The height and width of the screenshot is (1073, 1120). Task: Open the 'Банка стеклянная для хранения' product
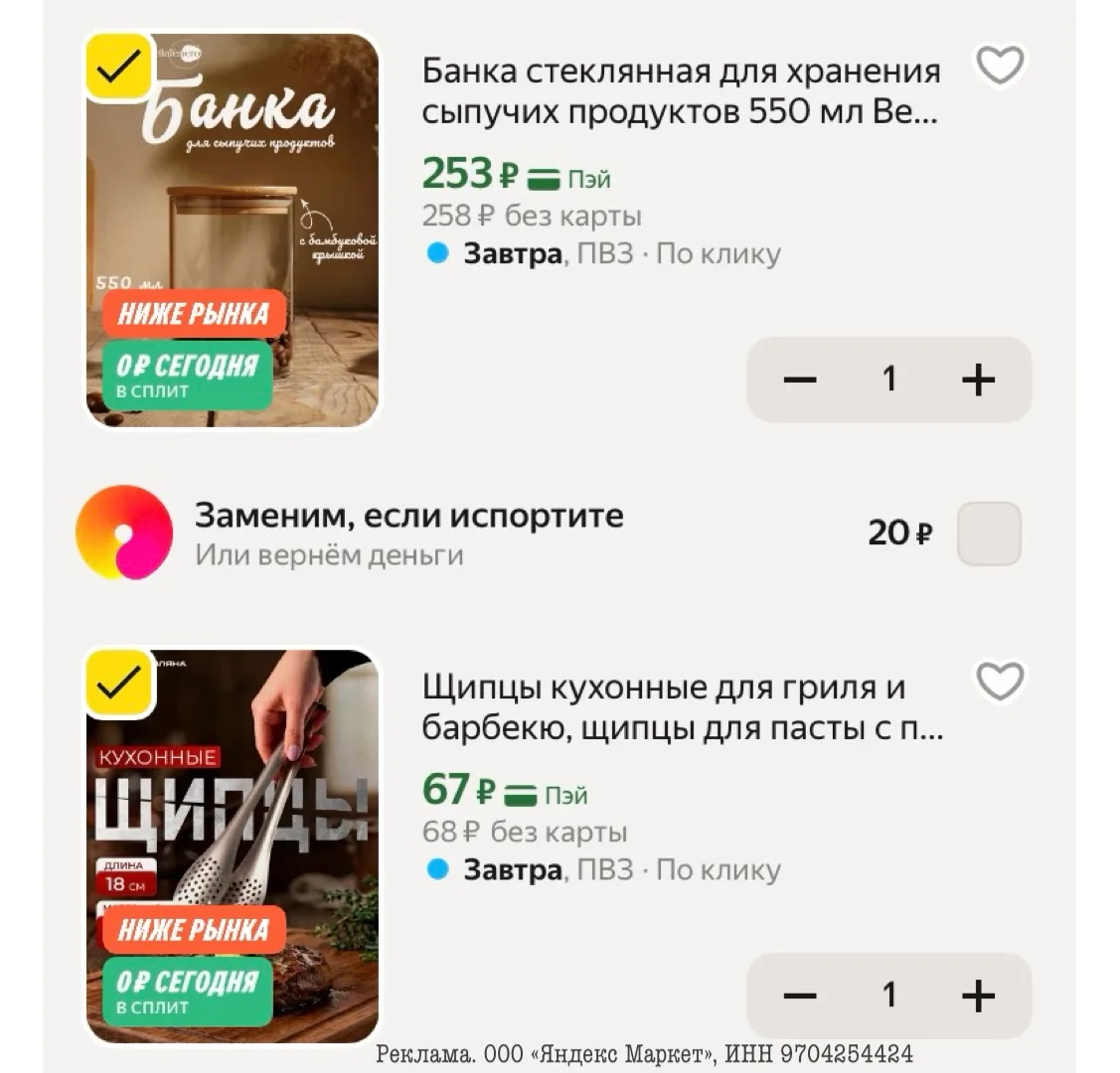(x=680, y=91)
